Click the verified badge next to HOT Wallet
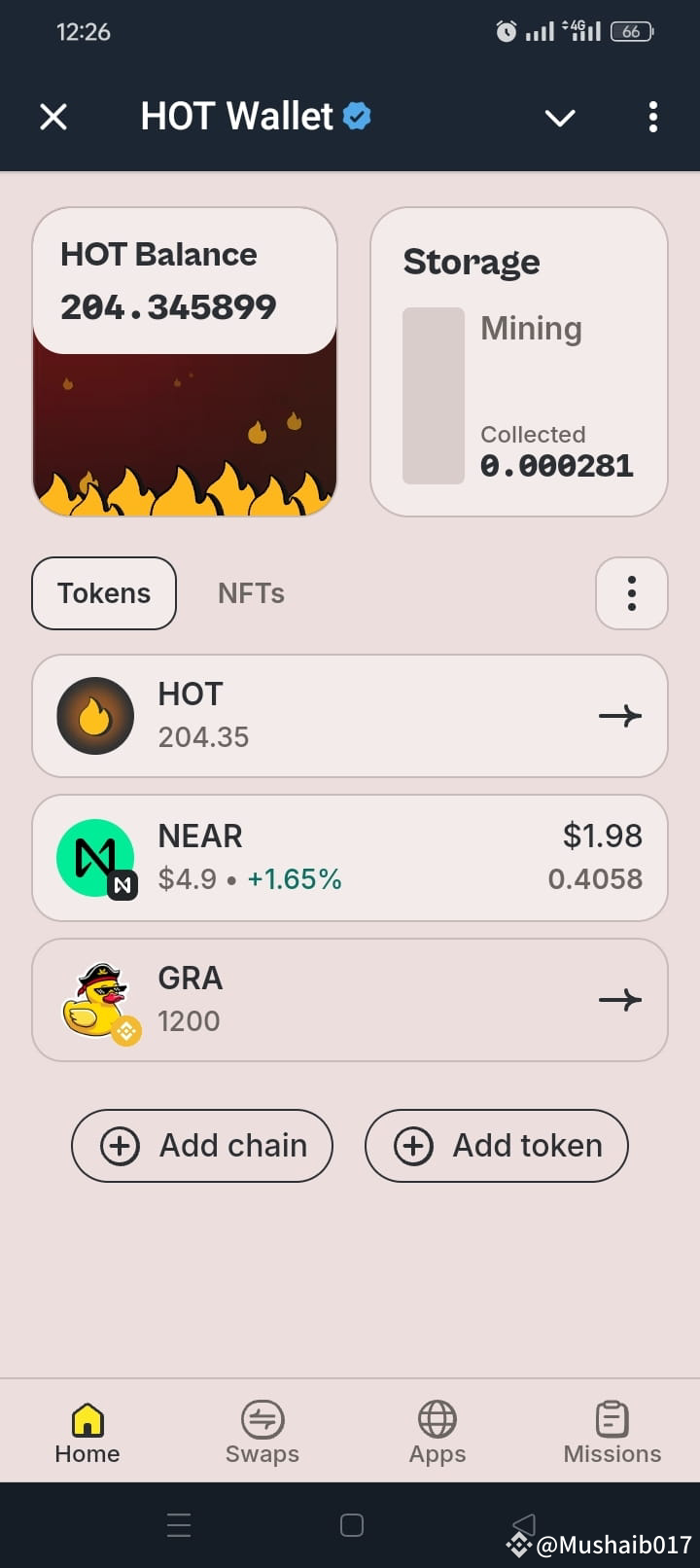The height and width of the screenshot is (1568, 700). [358, 116]
